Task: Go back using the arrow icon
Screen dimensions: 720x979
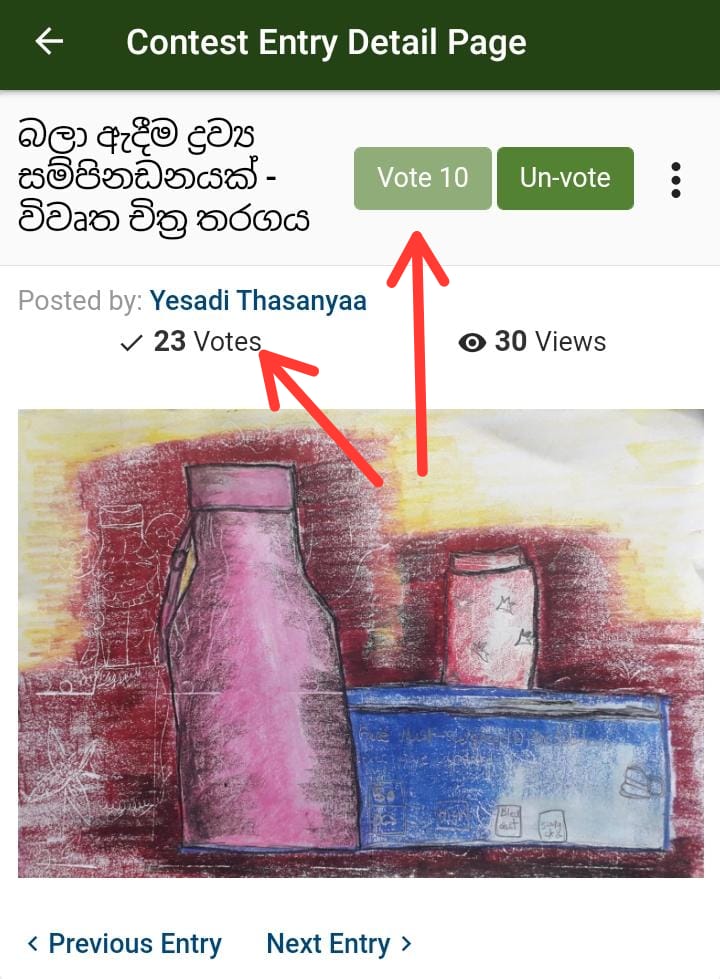Action: coord(49,42)
